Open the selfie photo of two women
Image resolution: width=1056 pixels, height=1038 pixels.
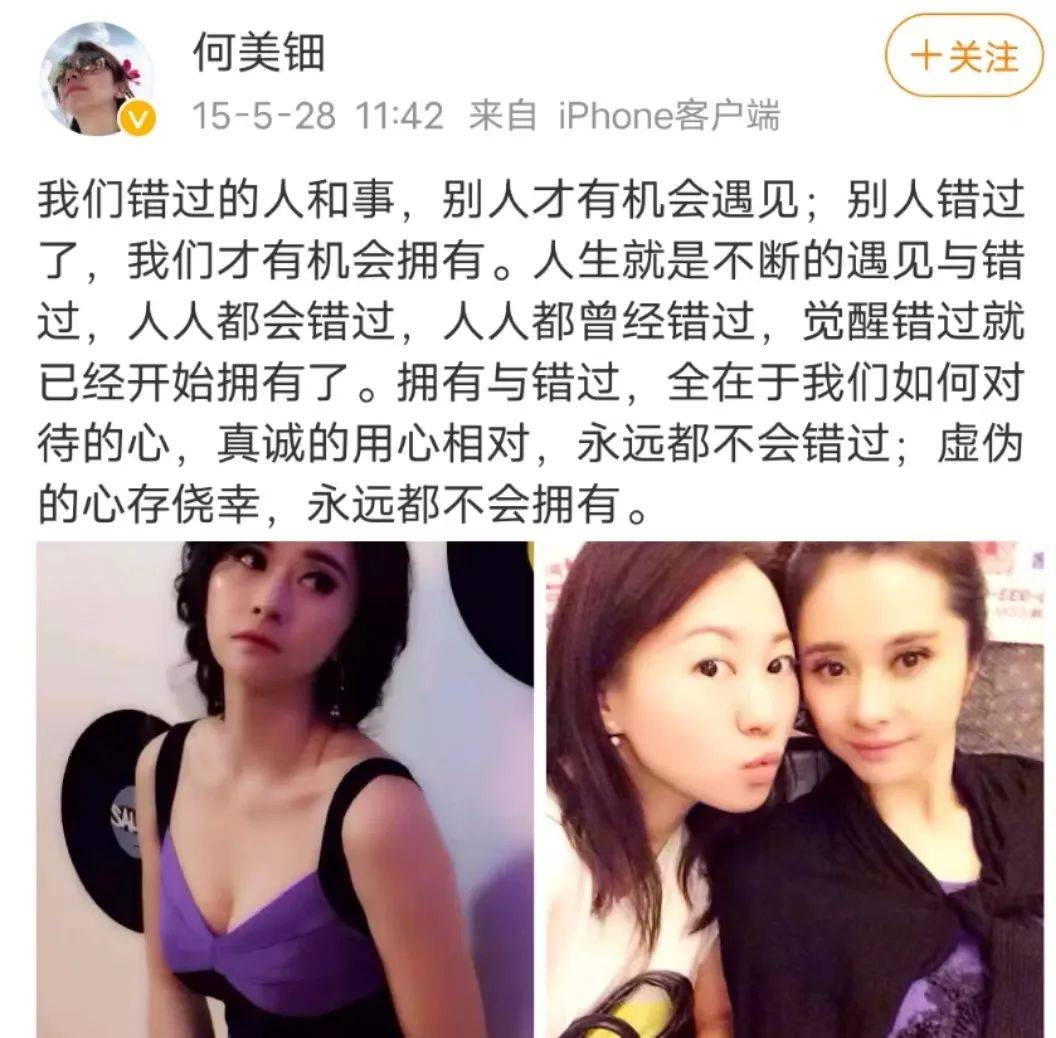point(795,790)
